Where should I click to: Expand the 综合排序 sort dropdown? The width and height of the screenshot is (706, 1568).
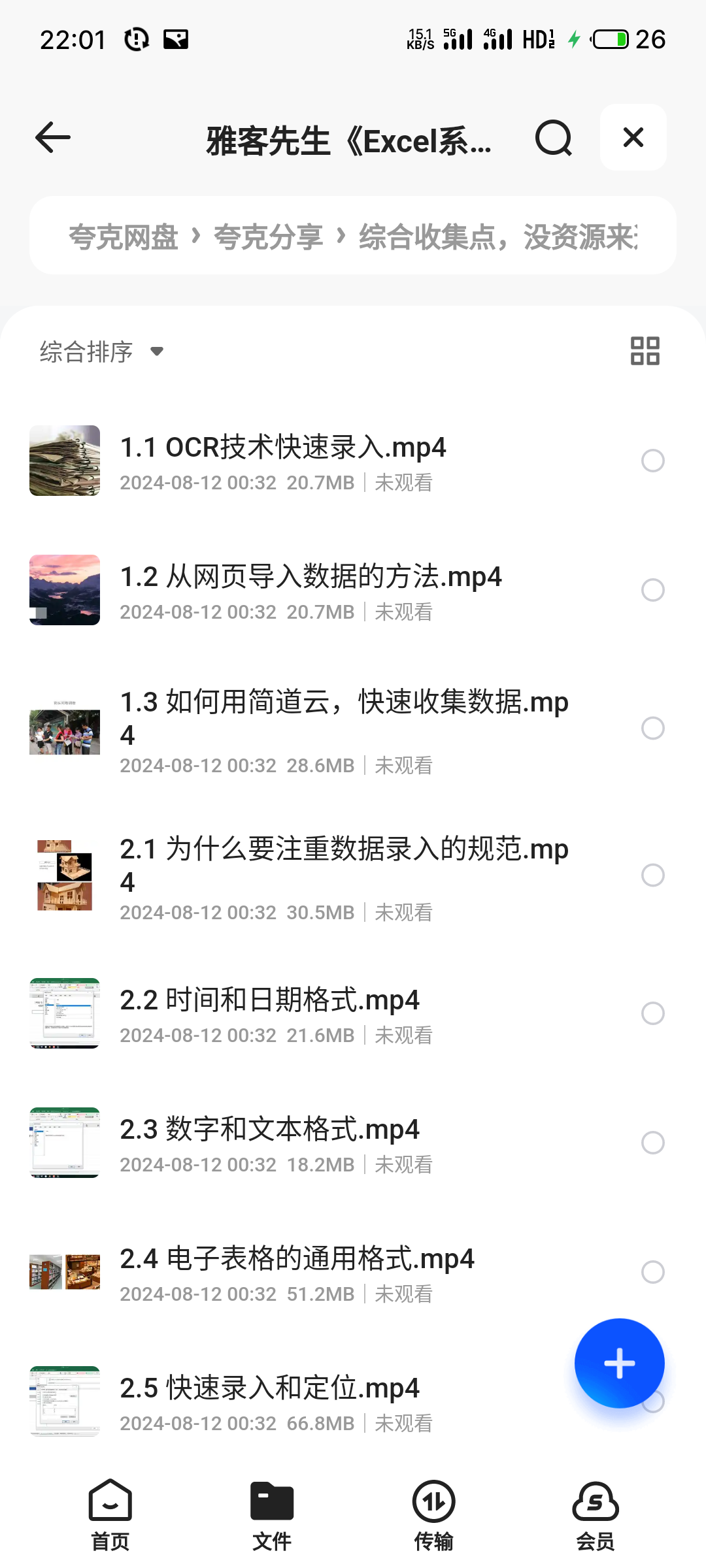pos(101,351)
